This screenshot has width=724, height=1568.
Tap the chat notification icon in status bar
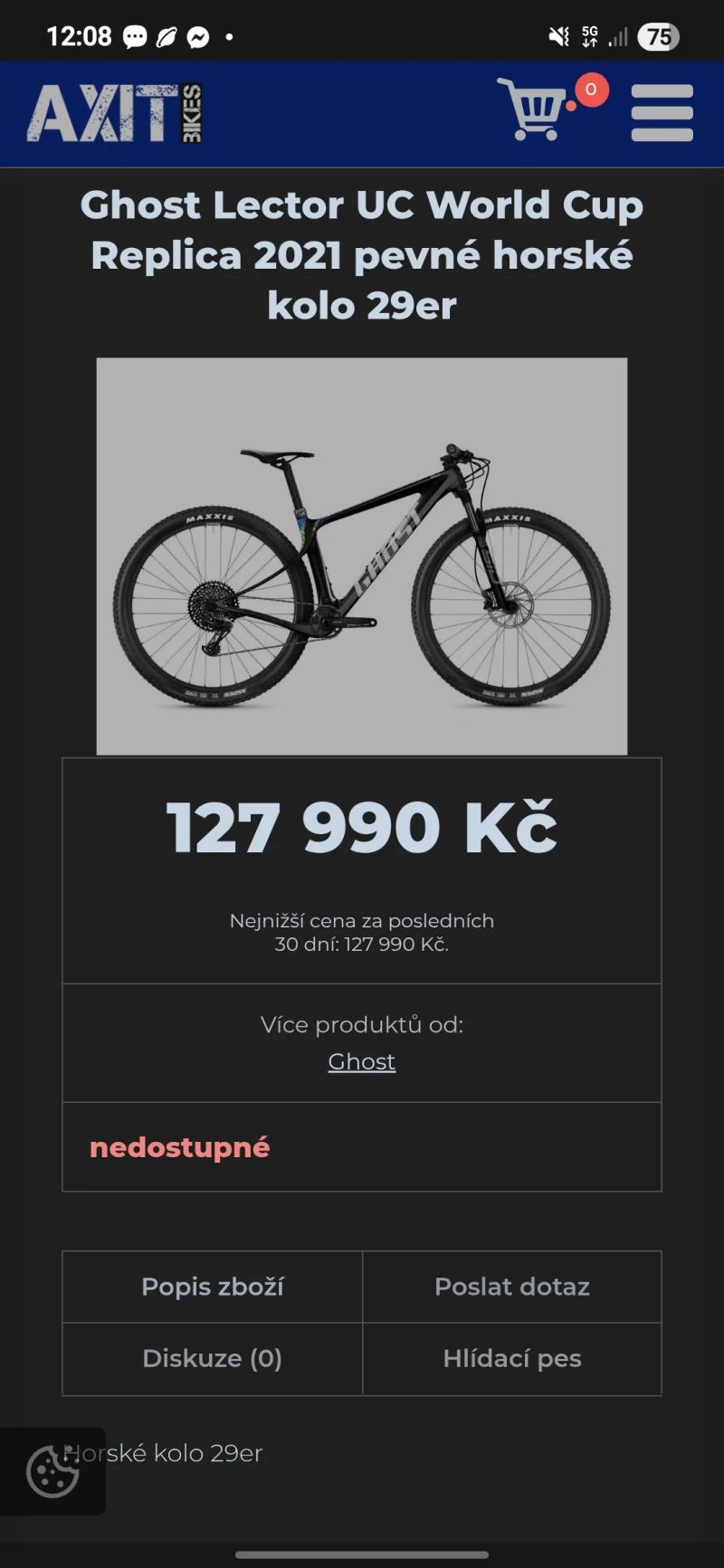point(135,35)
